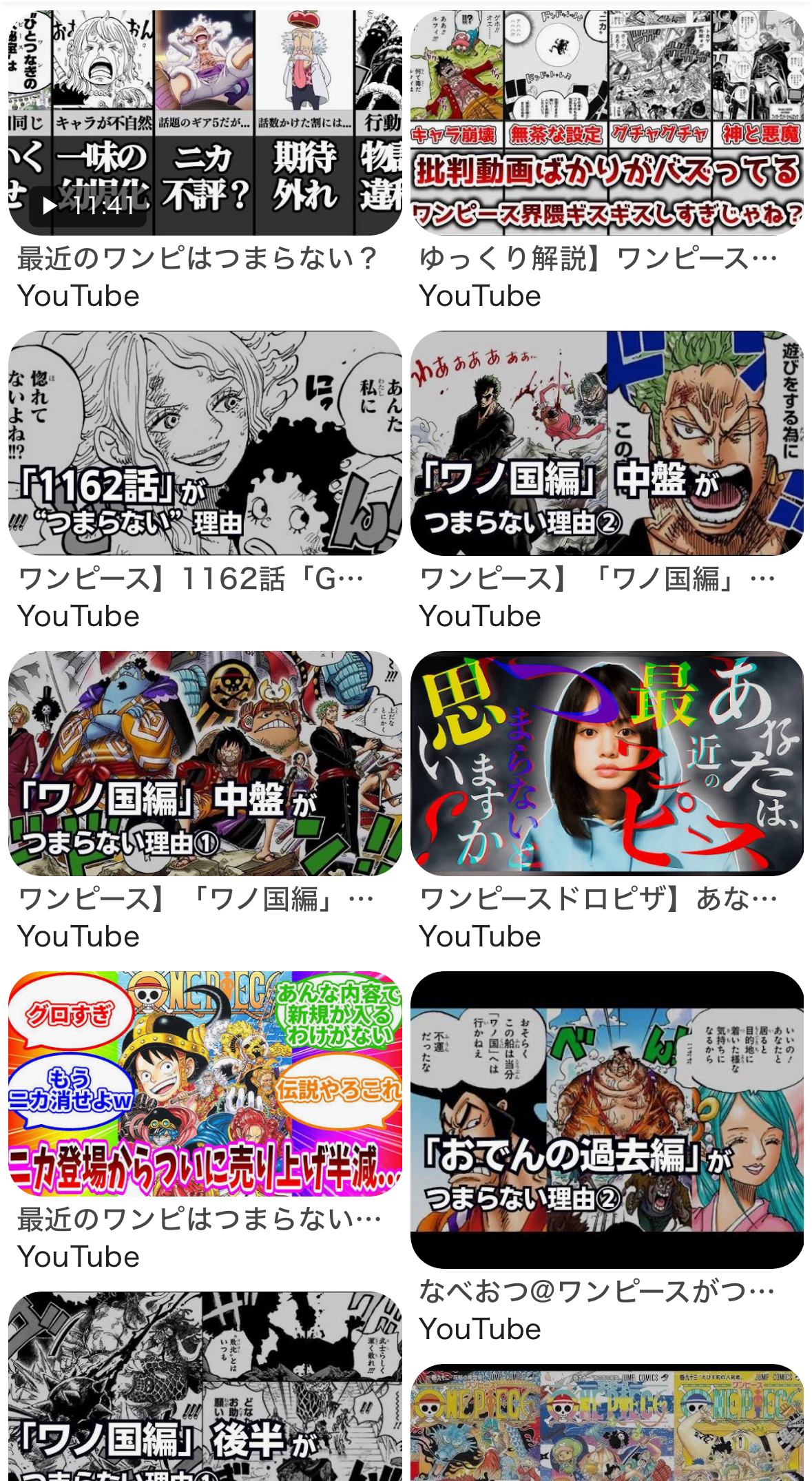Open the video showing One Piece volume covers
Image resolution: width=812 pixels, height=1481 pixels.
coord(607,1422)
